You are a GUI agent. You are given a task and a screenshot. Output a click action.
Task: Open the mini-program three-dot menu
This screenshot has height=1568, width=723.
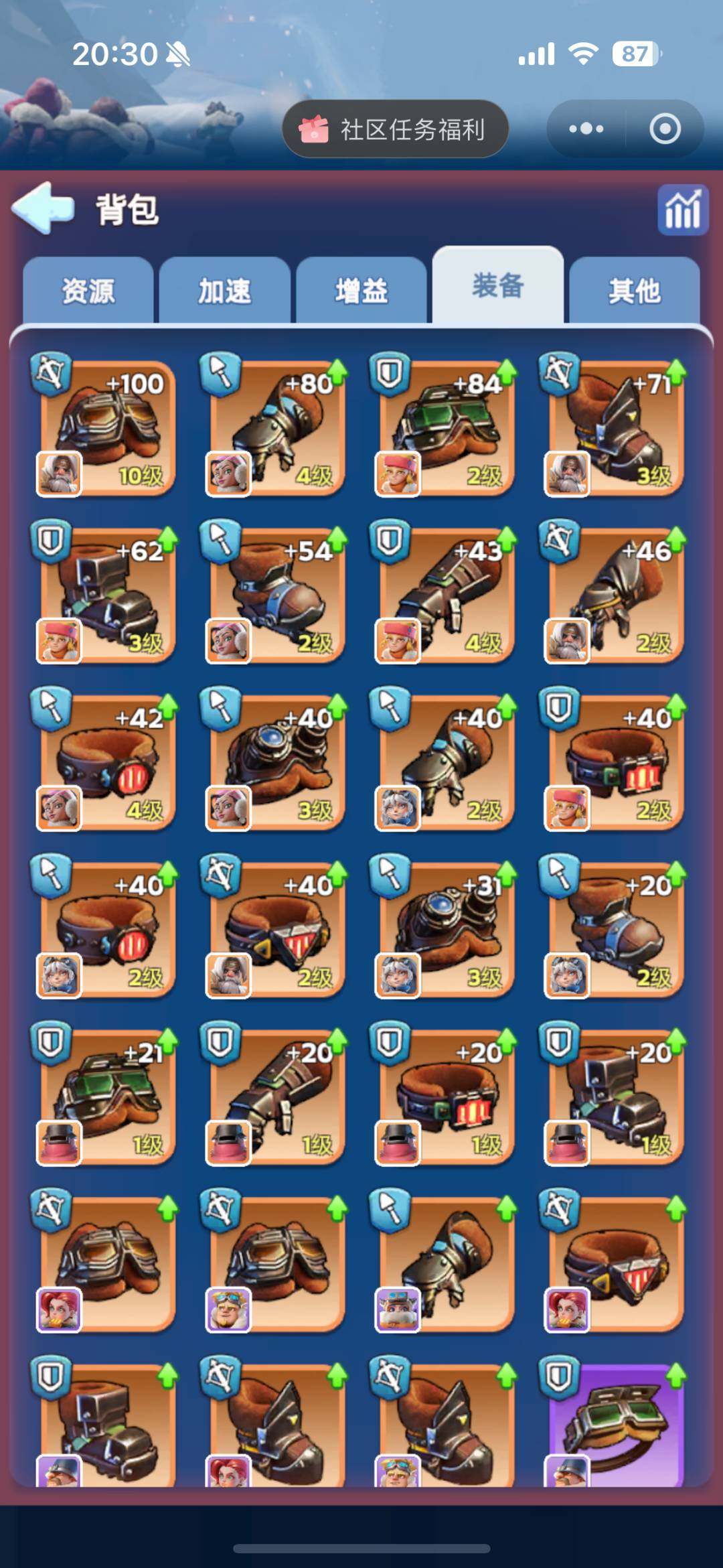tap(586, 129)
